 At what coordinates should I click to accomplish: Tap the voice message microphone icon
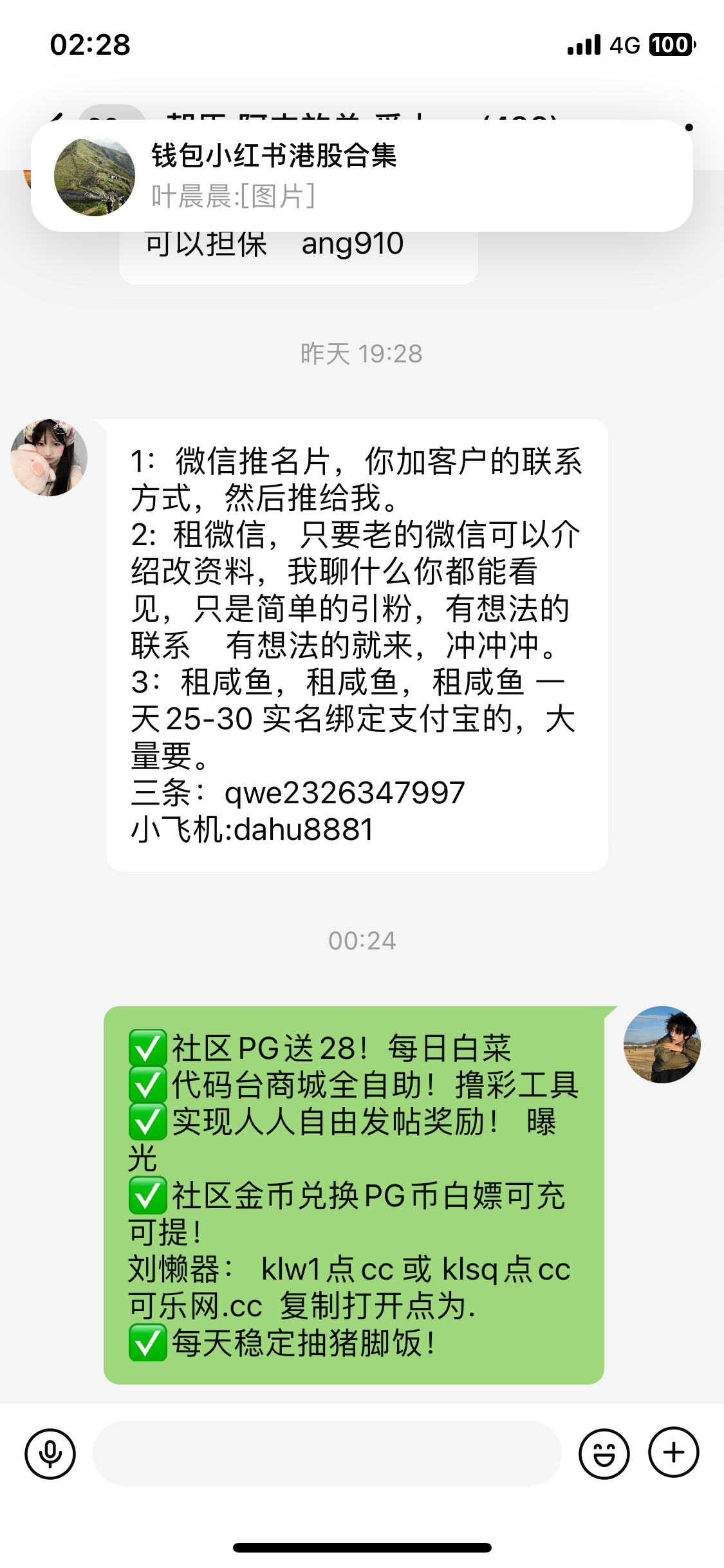50,1453
